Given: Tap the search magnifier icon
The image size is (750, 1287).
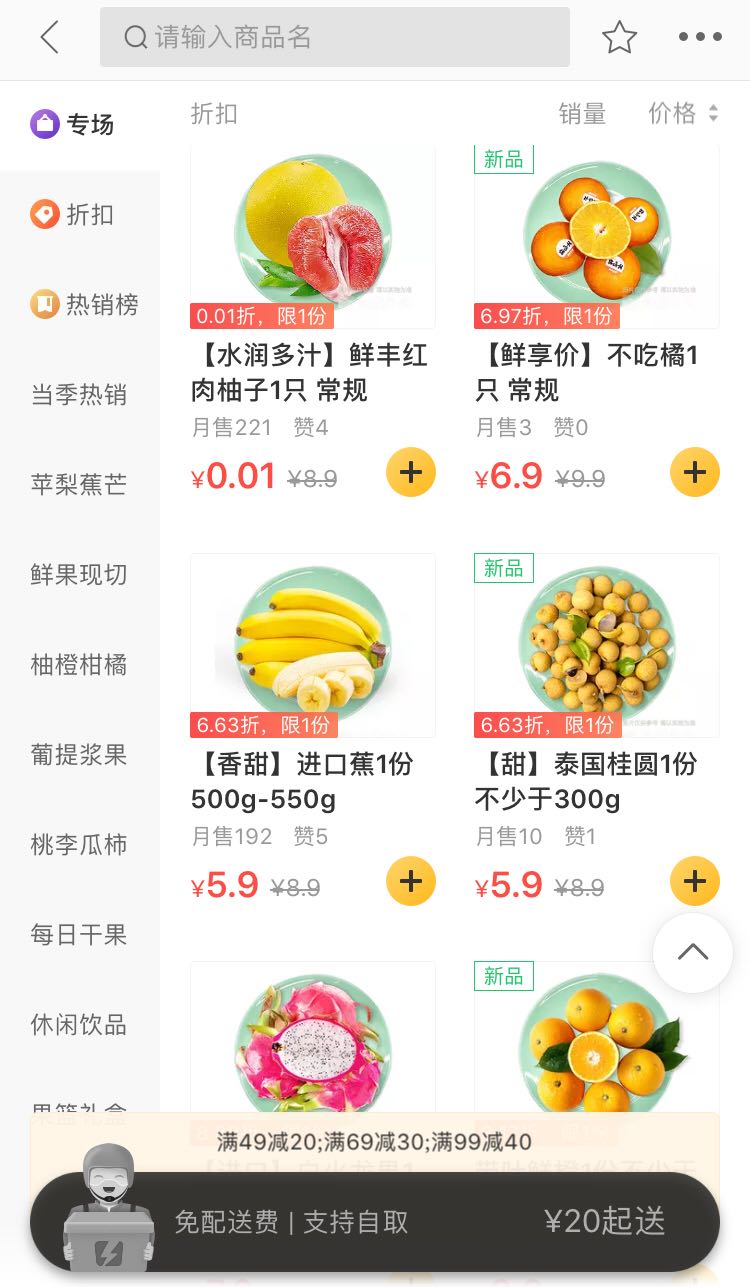Looking at the screenshot, I should 134,37.
